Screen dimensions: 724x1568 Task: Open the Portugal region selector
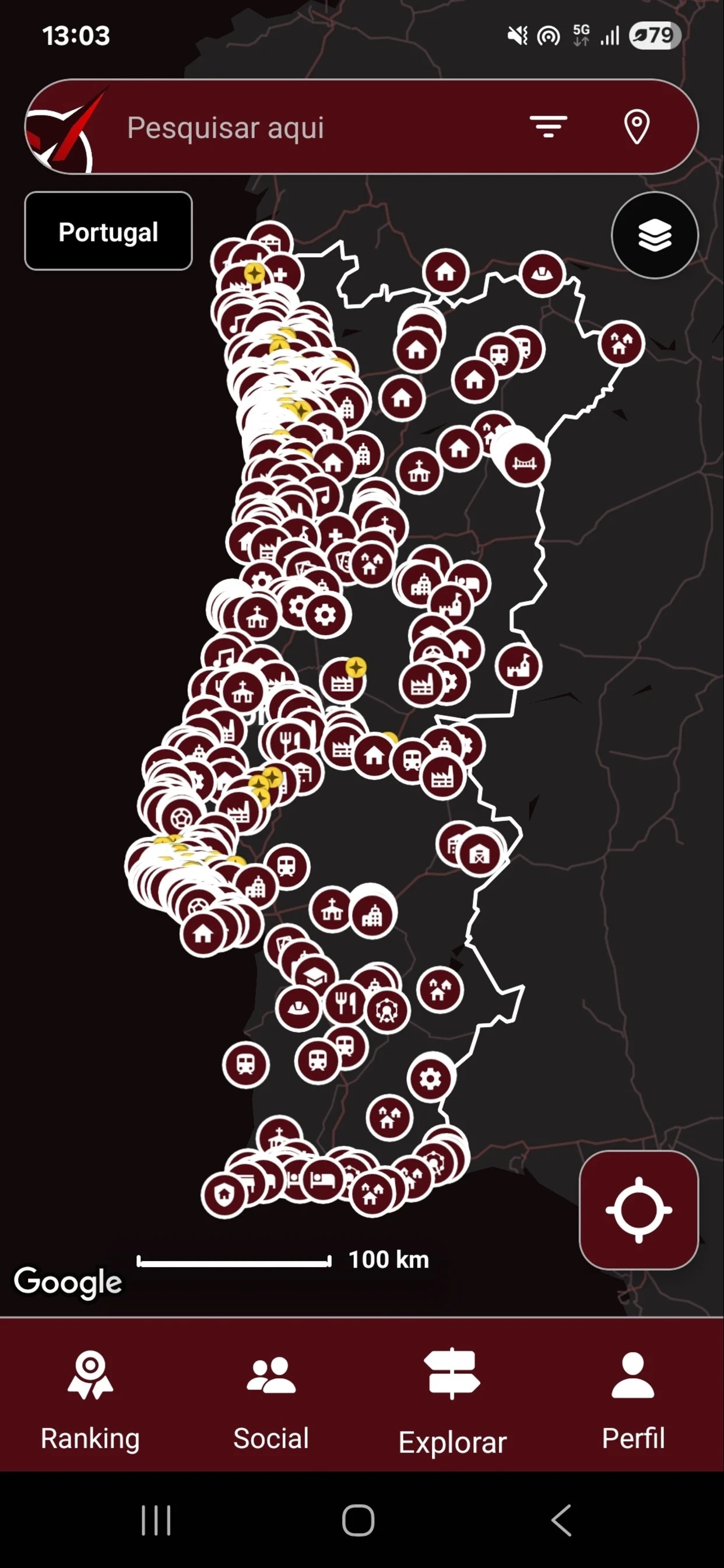pyautogui.click(x=108, y=232)
